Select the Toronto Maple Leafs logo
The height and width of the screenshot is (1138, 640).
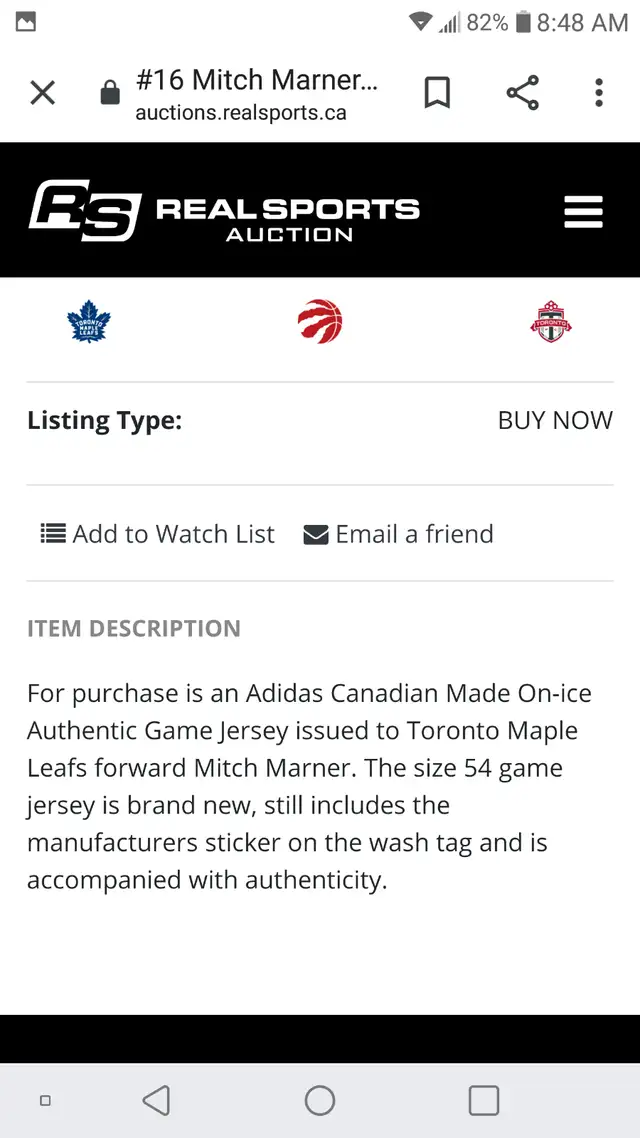point(89,322)
